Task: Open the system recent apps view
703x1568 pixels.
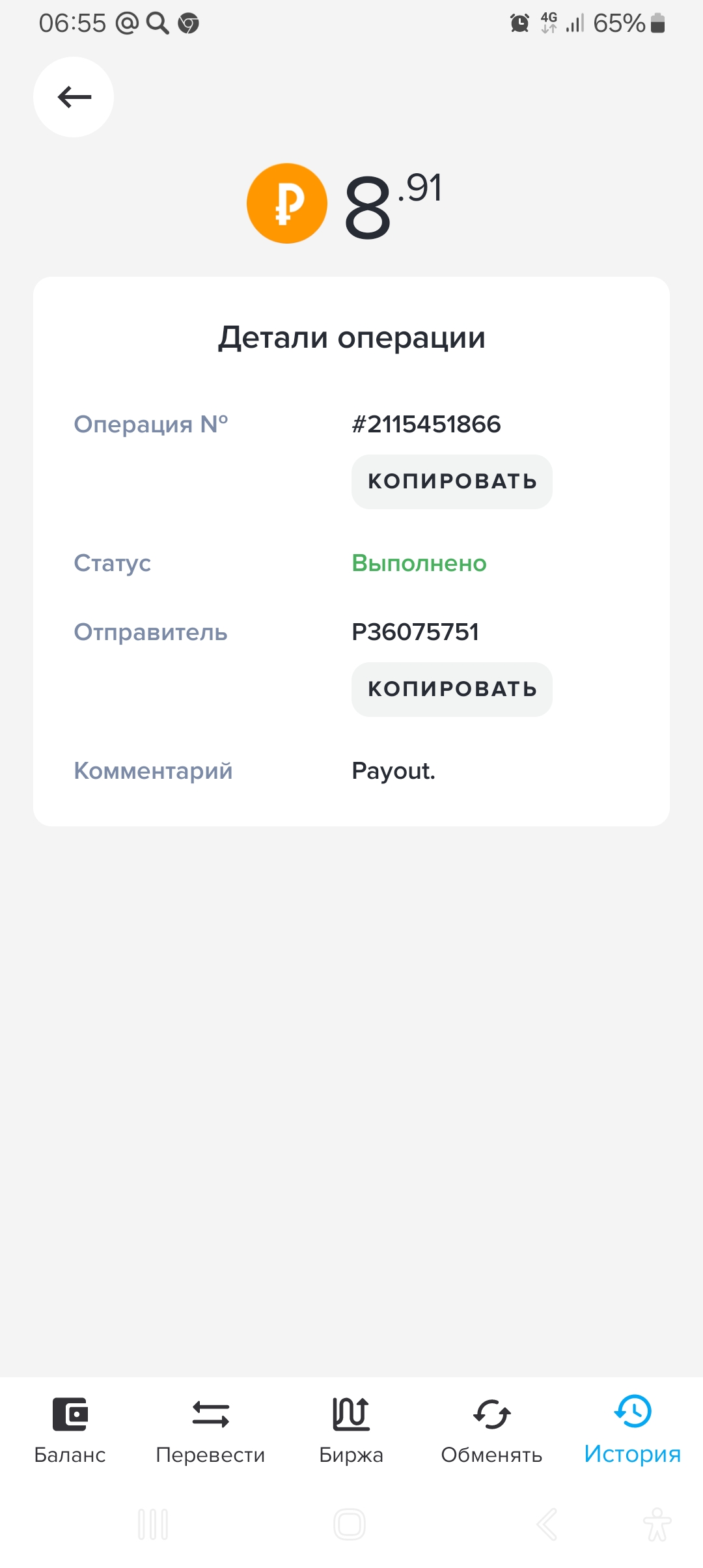Action: (x=153, y=1524)
